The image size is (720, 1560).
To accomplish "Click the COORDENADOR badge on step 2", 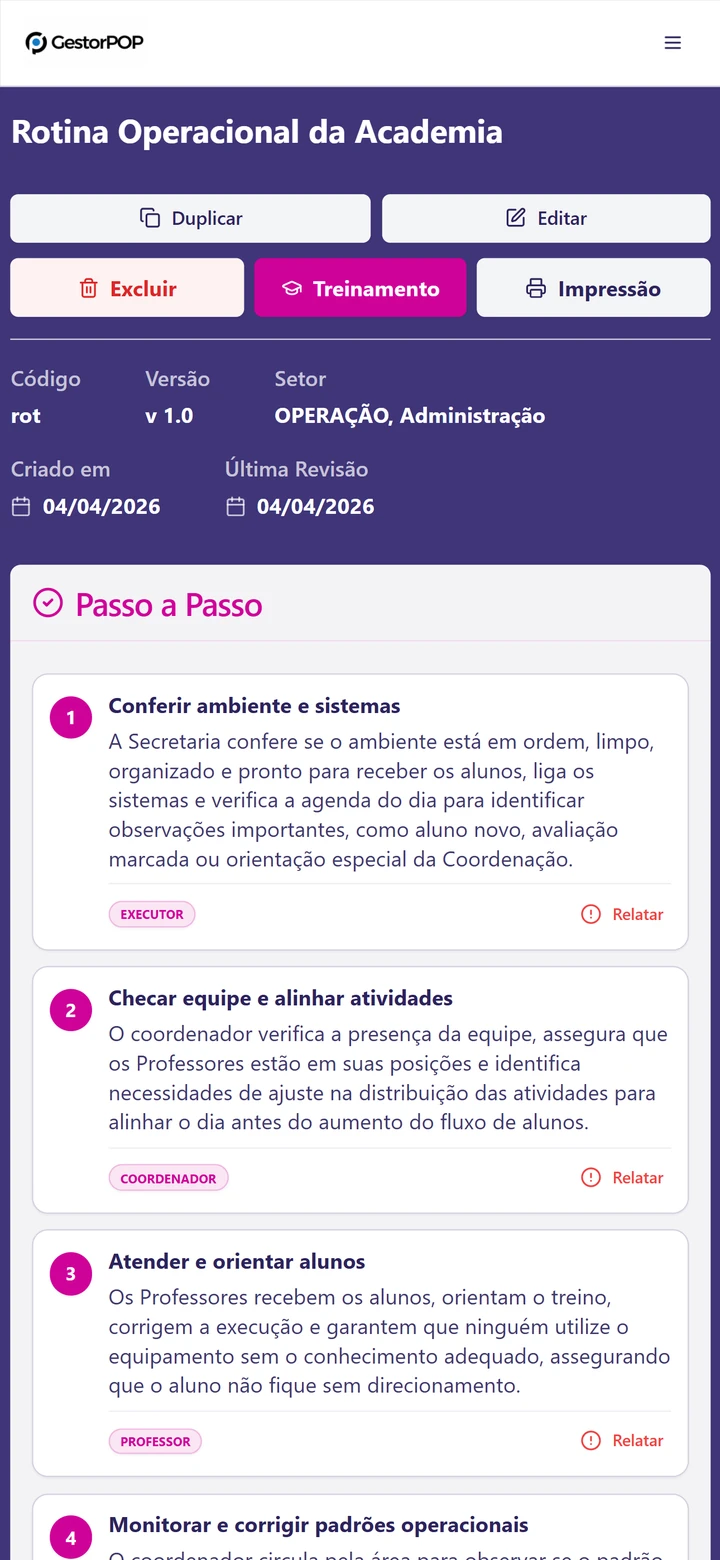I will (168, 1177).
